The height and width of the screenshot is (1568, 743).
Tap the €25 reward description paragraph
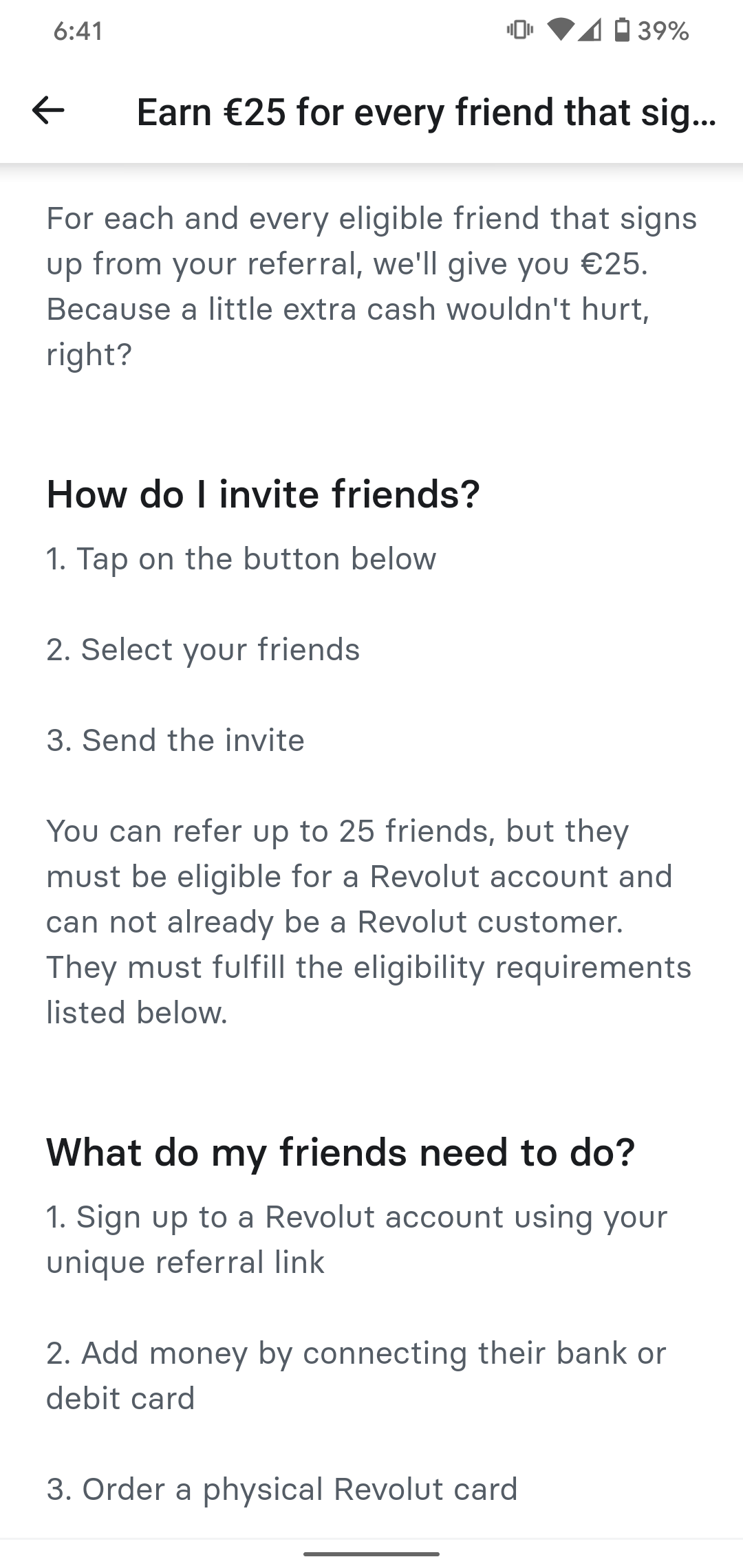click(371, 285)
